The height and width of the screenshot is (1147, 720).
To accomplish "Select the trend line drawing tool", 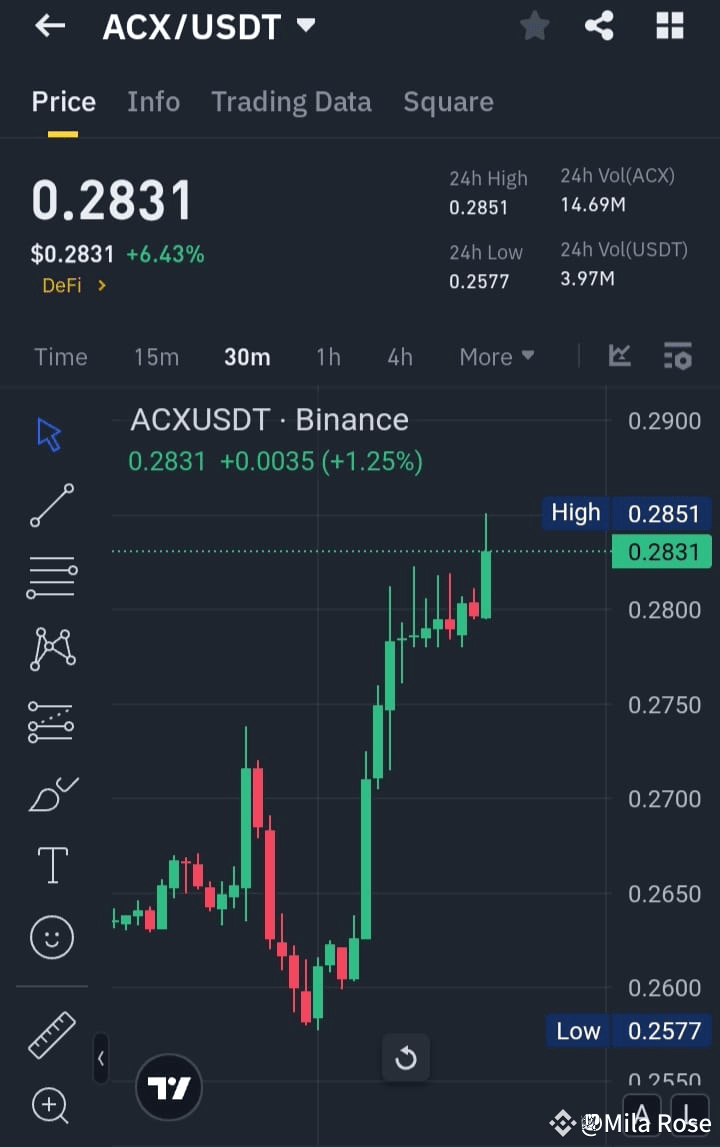I will pyautogui.click(x=50, y=505).
